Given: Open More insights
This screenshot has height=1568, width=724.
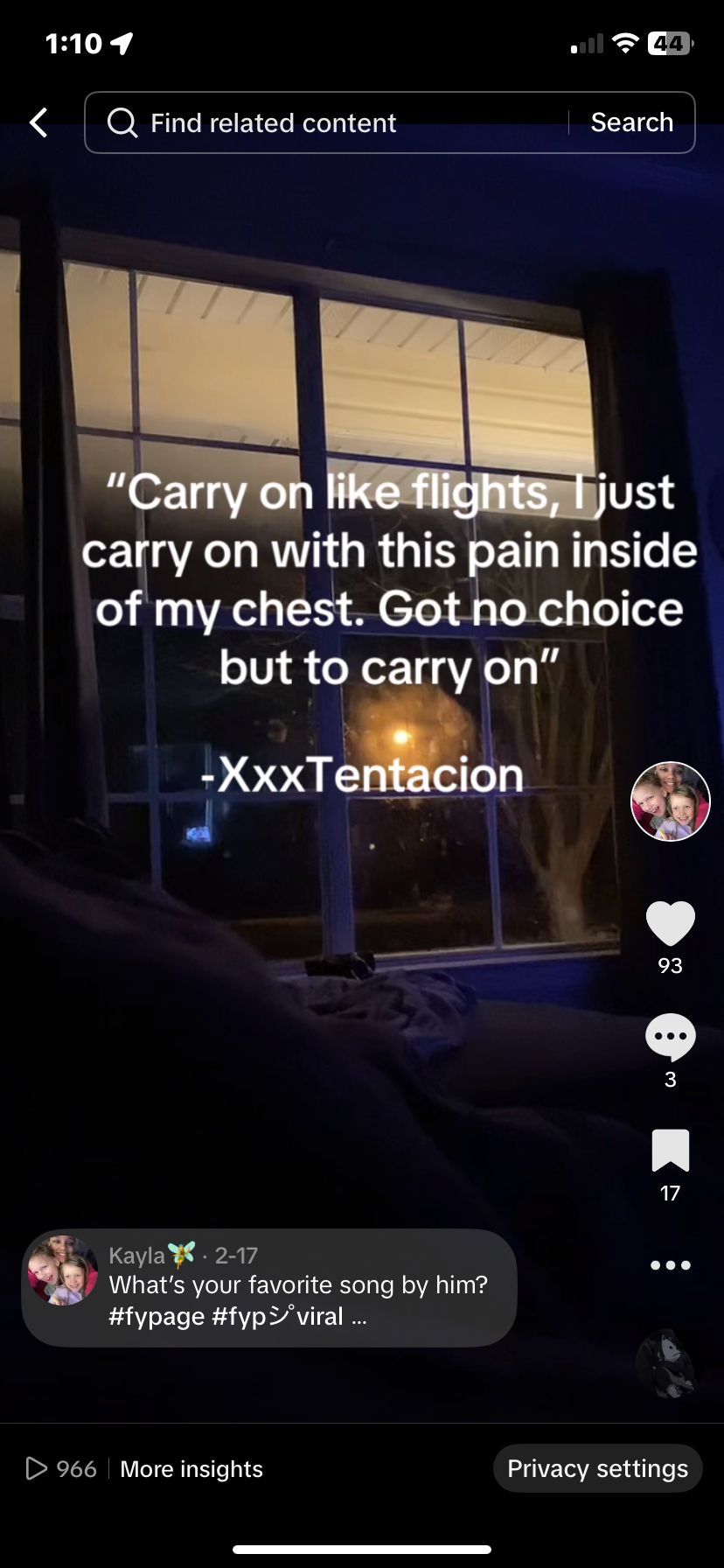Looking at the screenshot, I should 191,1469.
